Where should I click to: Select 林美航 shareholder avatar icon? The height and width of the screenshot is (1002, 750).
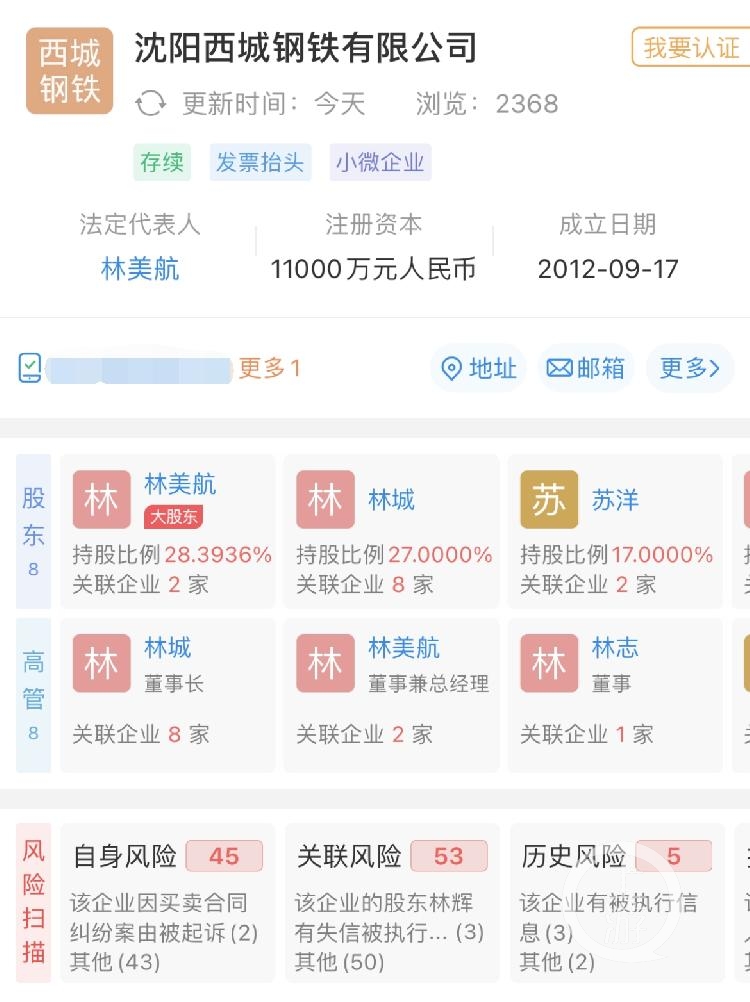[101, 497]
